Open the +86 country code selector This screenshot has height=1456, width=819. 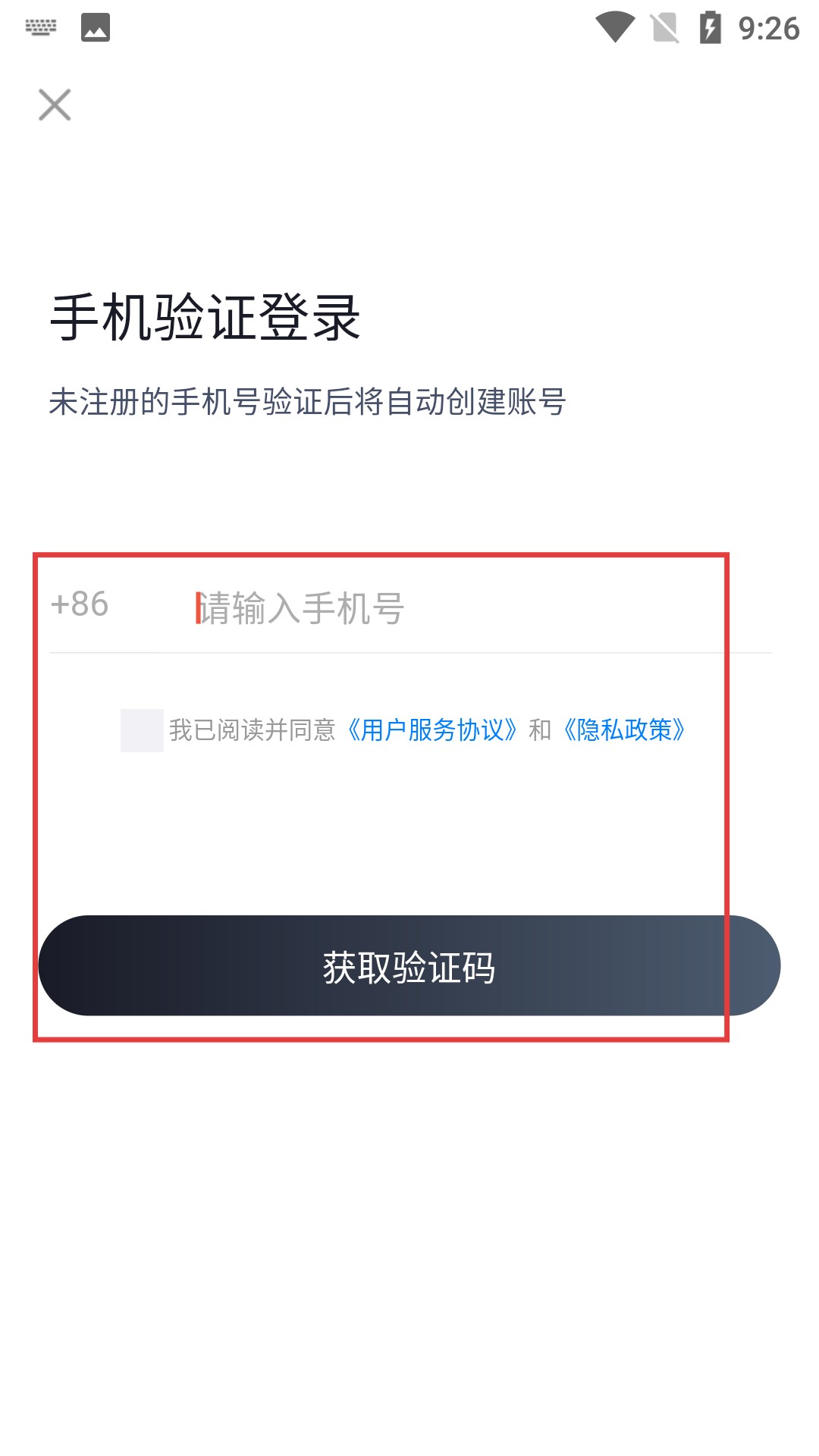pyautogui.click(x=80, y=605)
